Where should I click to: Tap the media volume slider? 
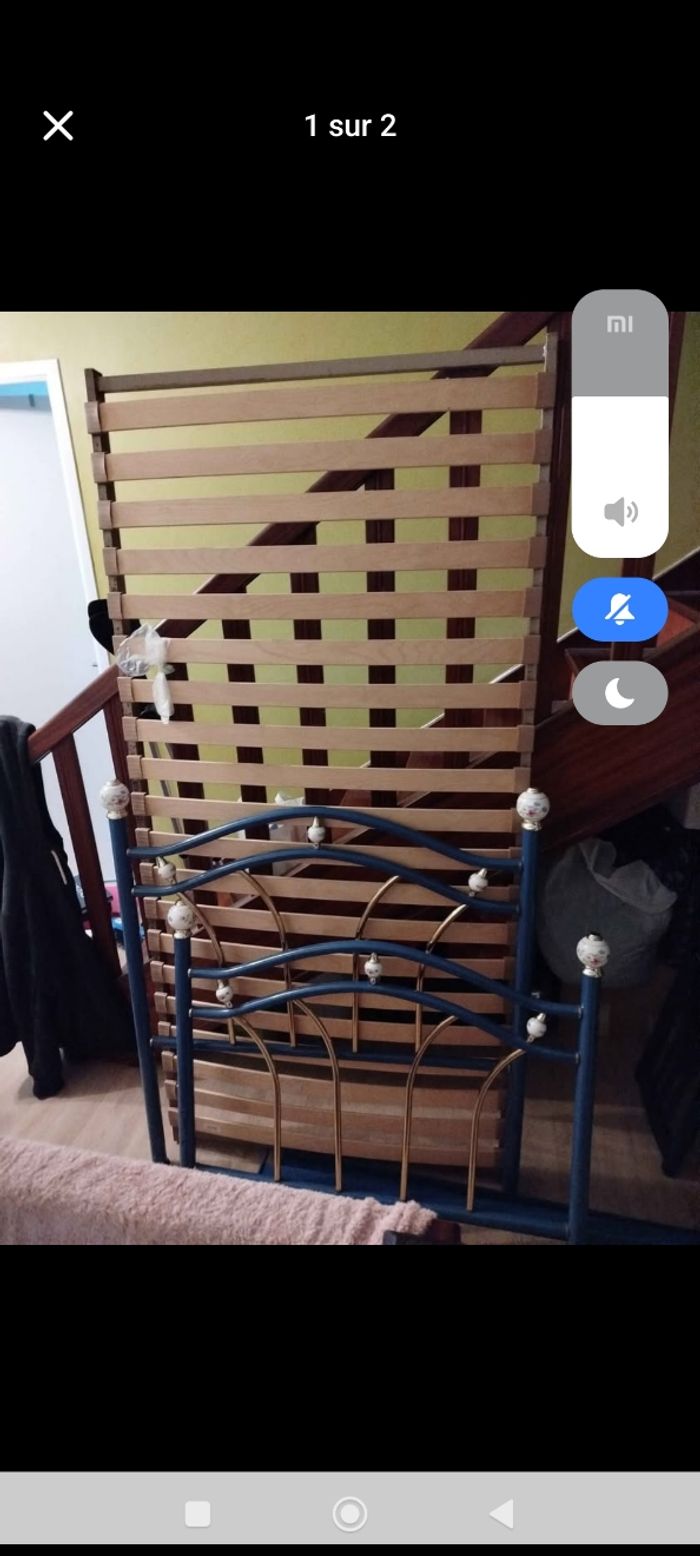click(x=620, y=424)
